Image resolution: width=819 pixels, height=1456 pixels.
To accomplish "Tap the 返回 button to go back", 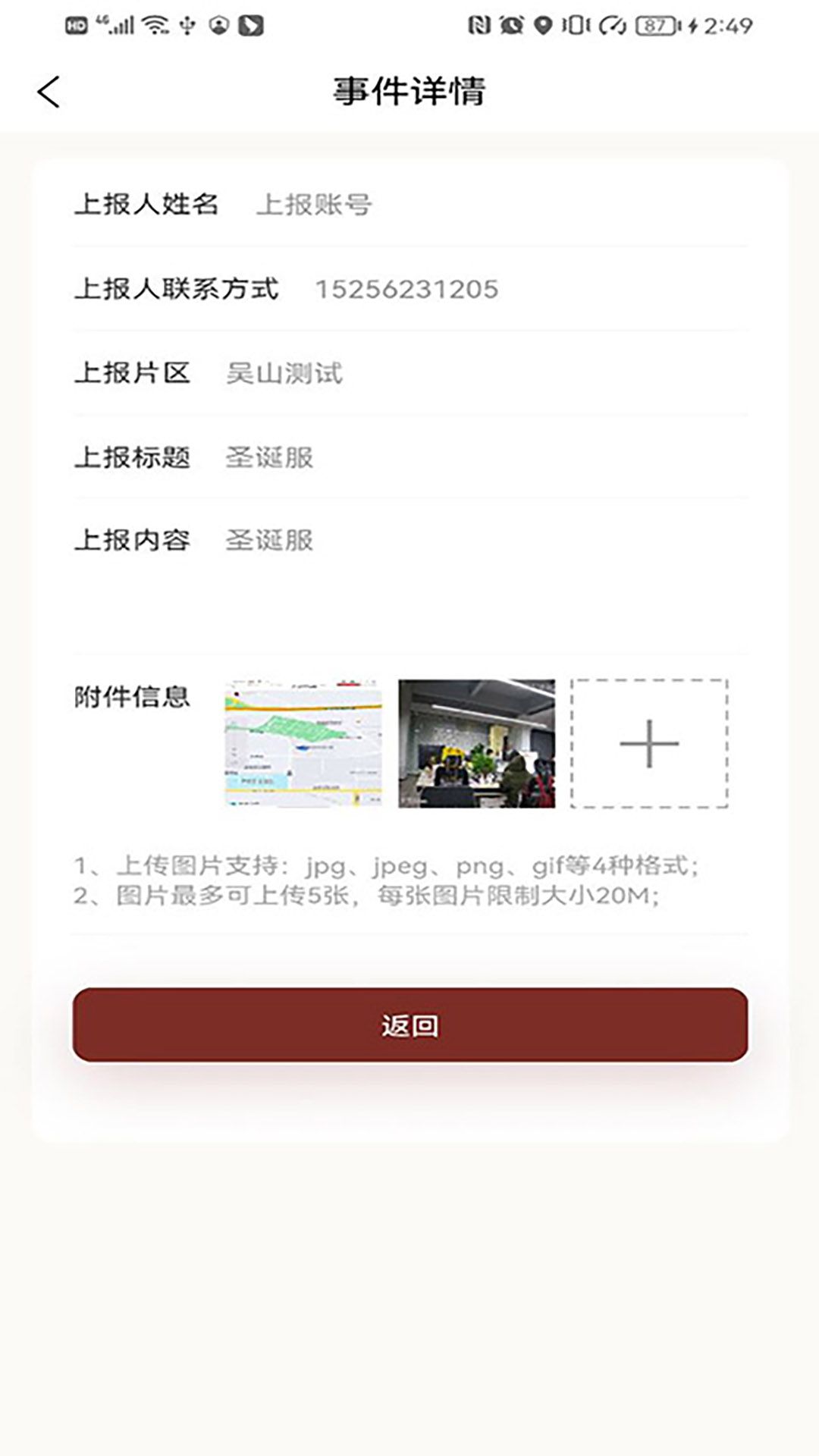I will click(x=409, y=1024).
